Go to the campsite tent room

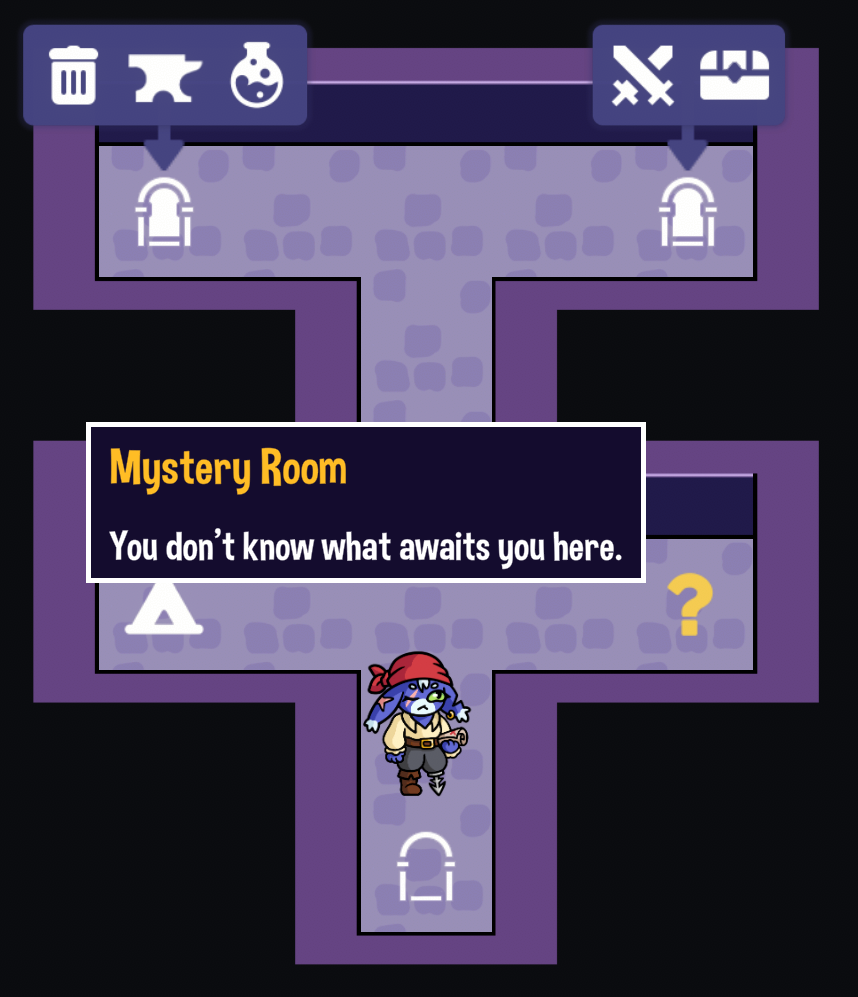(x=163, y=609)
